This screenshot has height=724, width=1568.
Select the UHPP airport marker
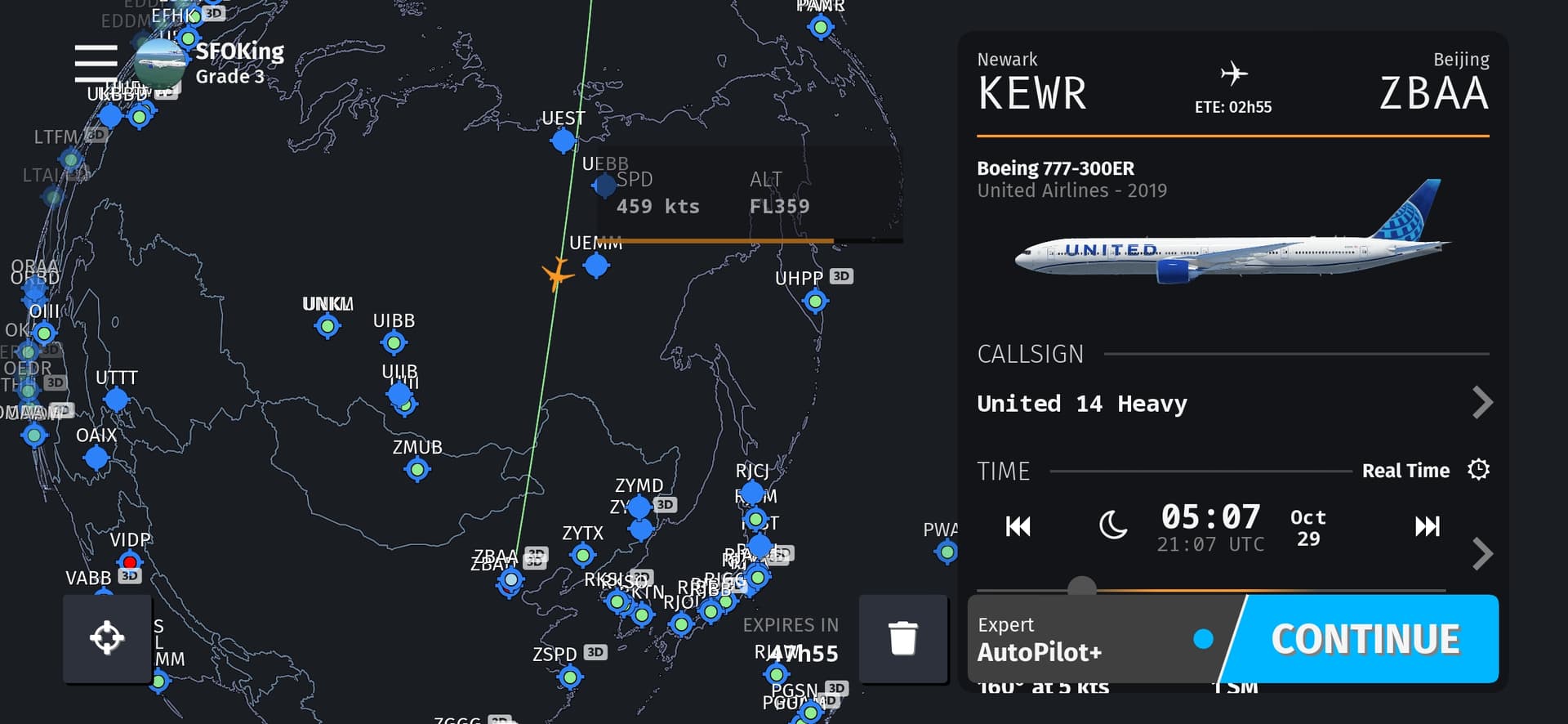[815, 302]
